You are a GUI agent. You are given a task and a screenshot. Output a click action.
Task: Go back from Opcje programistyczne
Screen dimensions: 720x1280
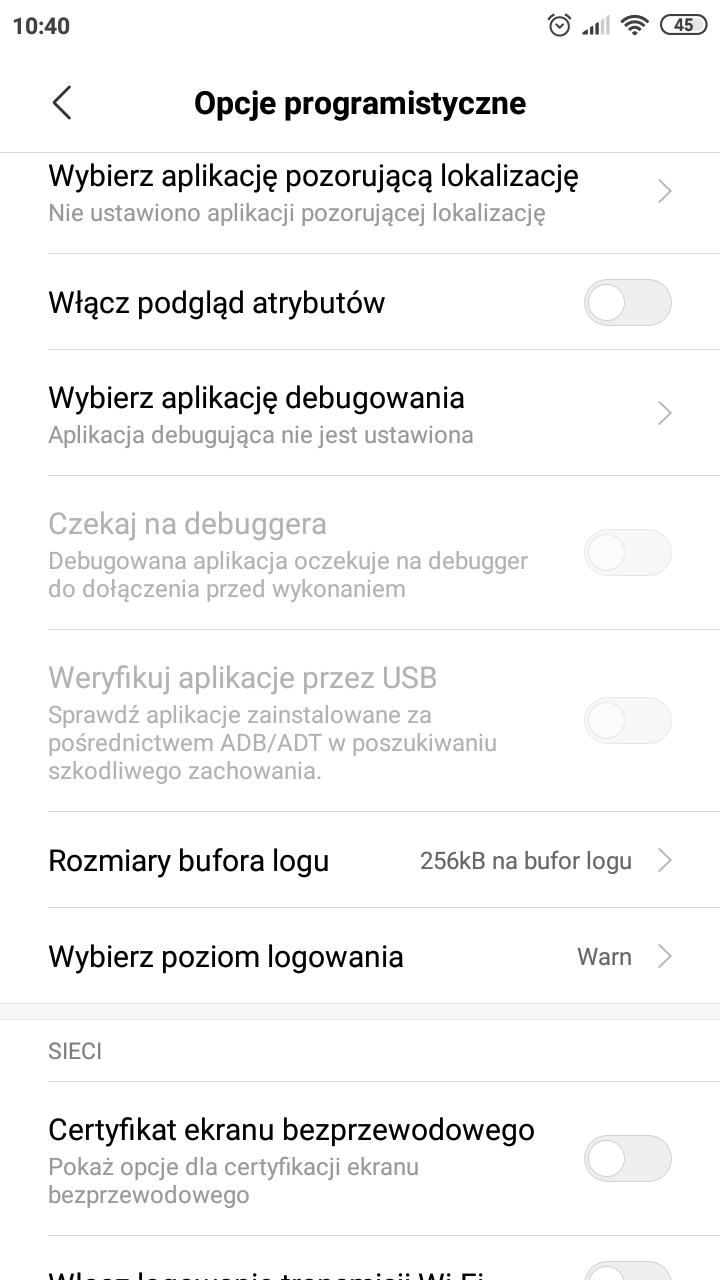[62, 103]
